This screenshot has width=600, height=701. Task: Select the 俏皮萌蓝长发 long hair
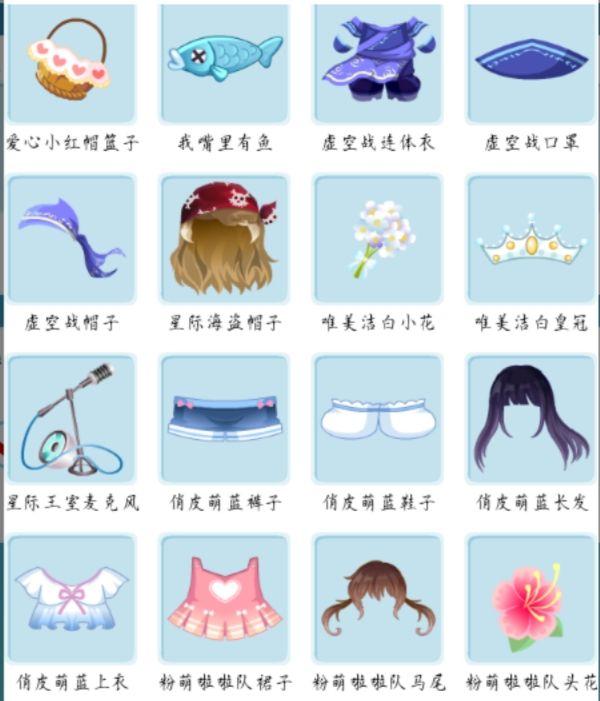[531, 420]
